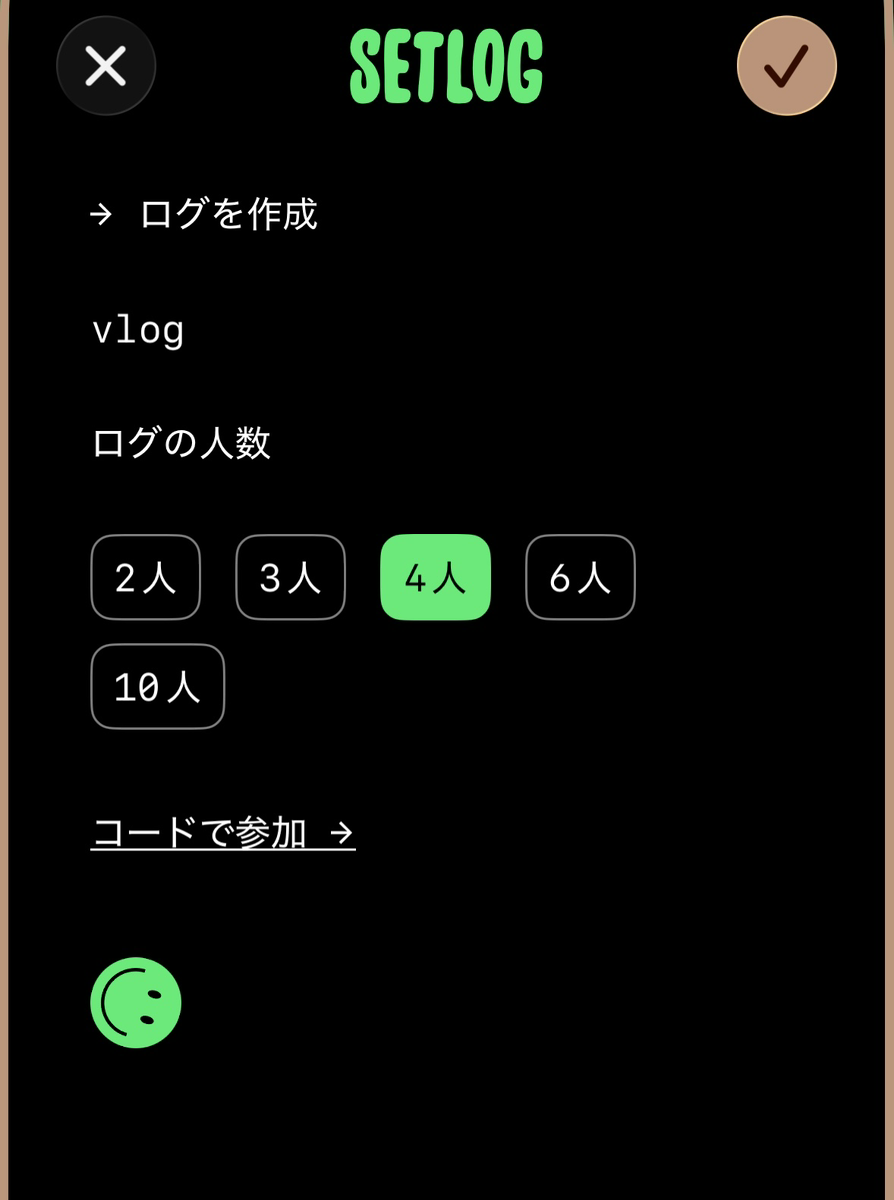Confirm log creation with the checkmark

point(786,66)
